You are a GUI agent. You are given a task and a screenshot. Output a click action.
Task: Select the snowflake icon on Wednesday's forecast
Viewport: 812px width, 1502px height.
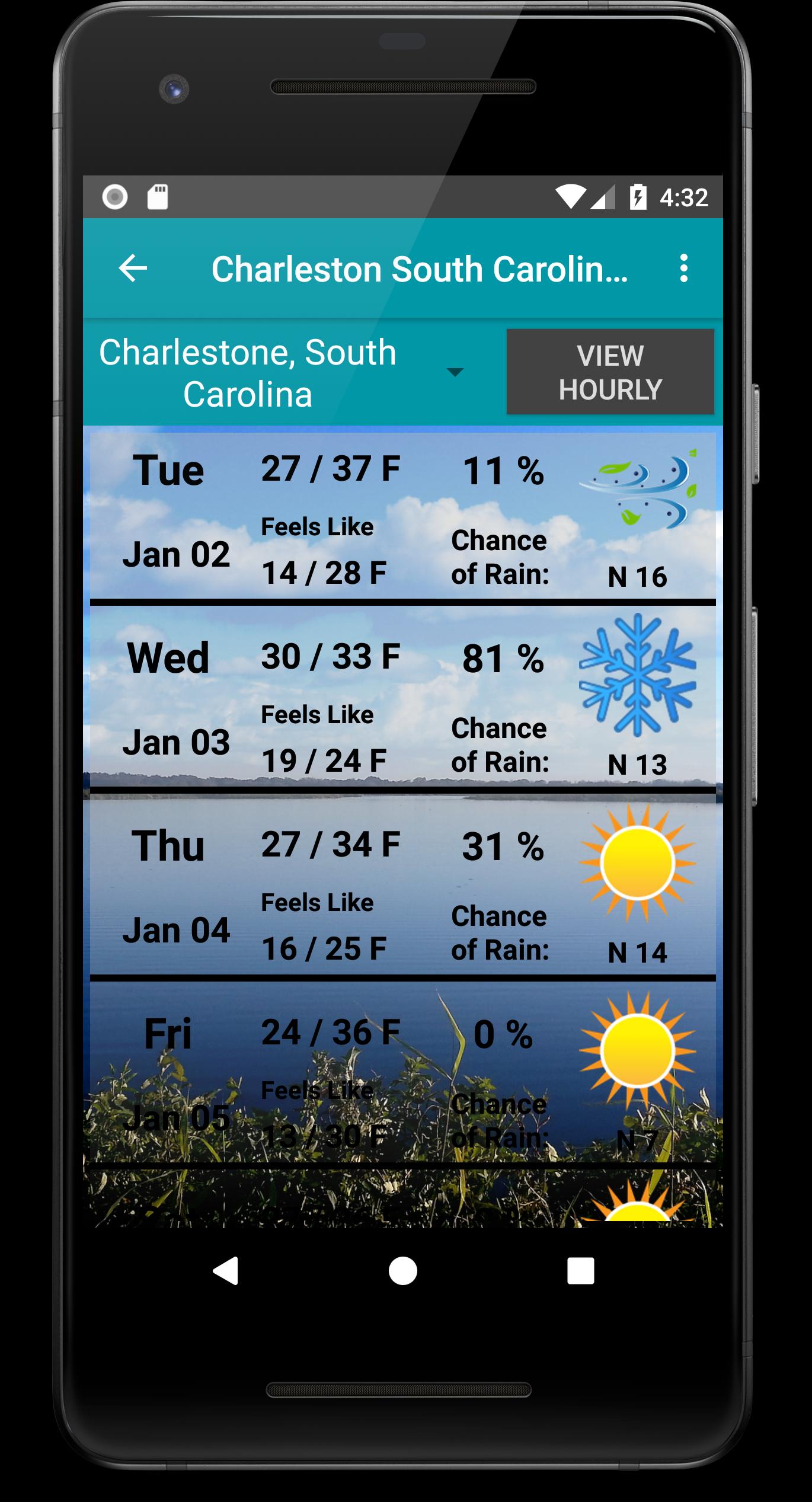coord(637,679)
